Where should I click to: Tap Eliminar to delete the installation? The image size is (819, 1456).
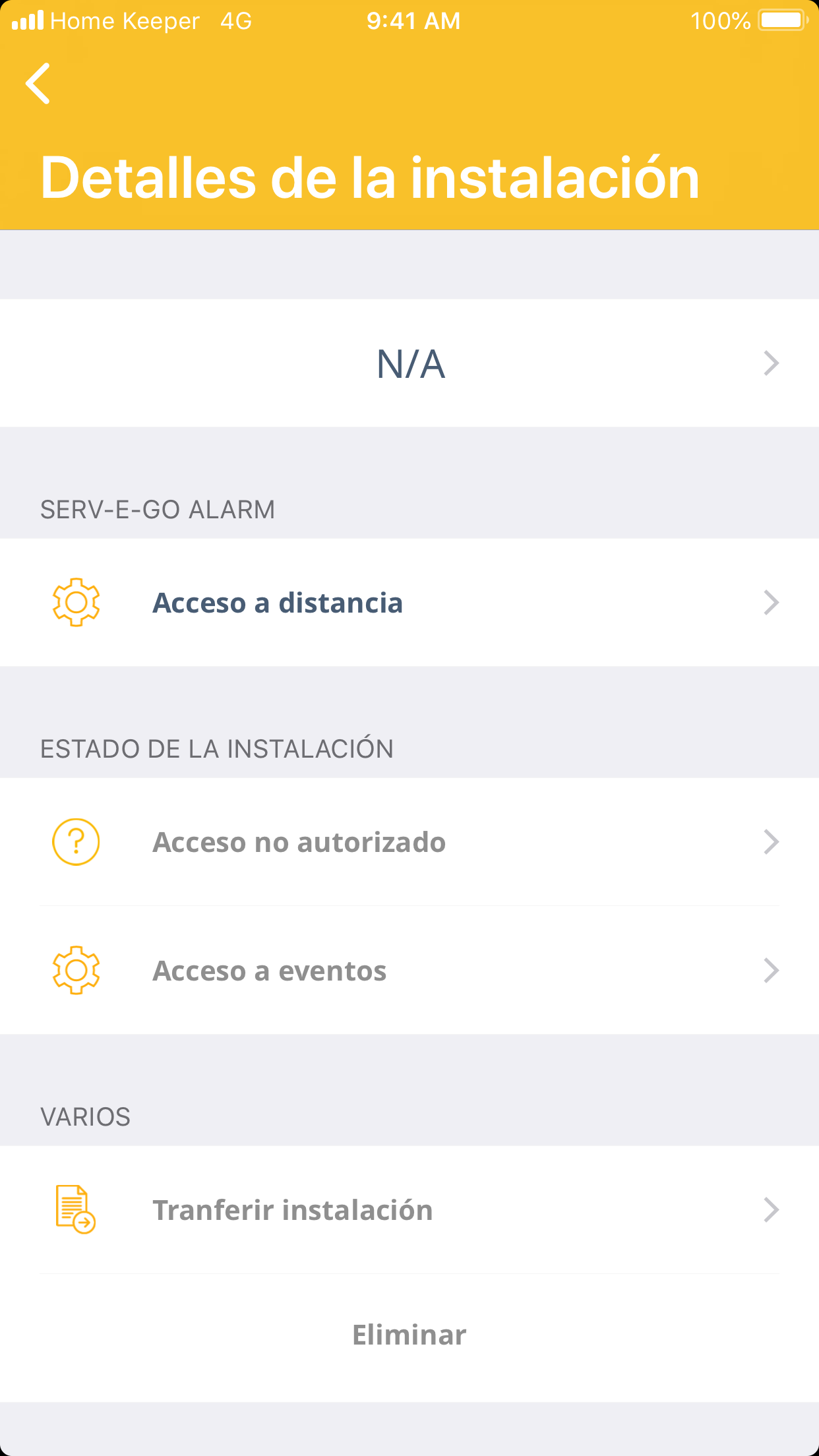409,1335
